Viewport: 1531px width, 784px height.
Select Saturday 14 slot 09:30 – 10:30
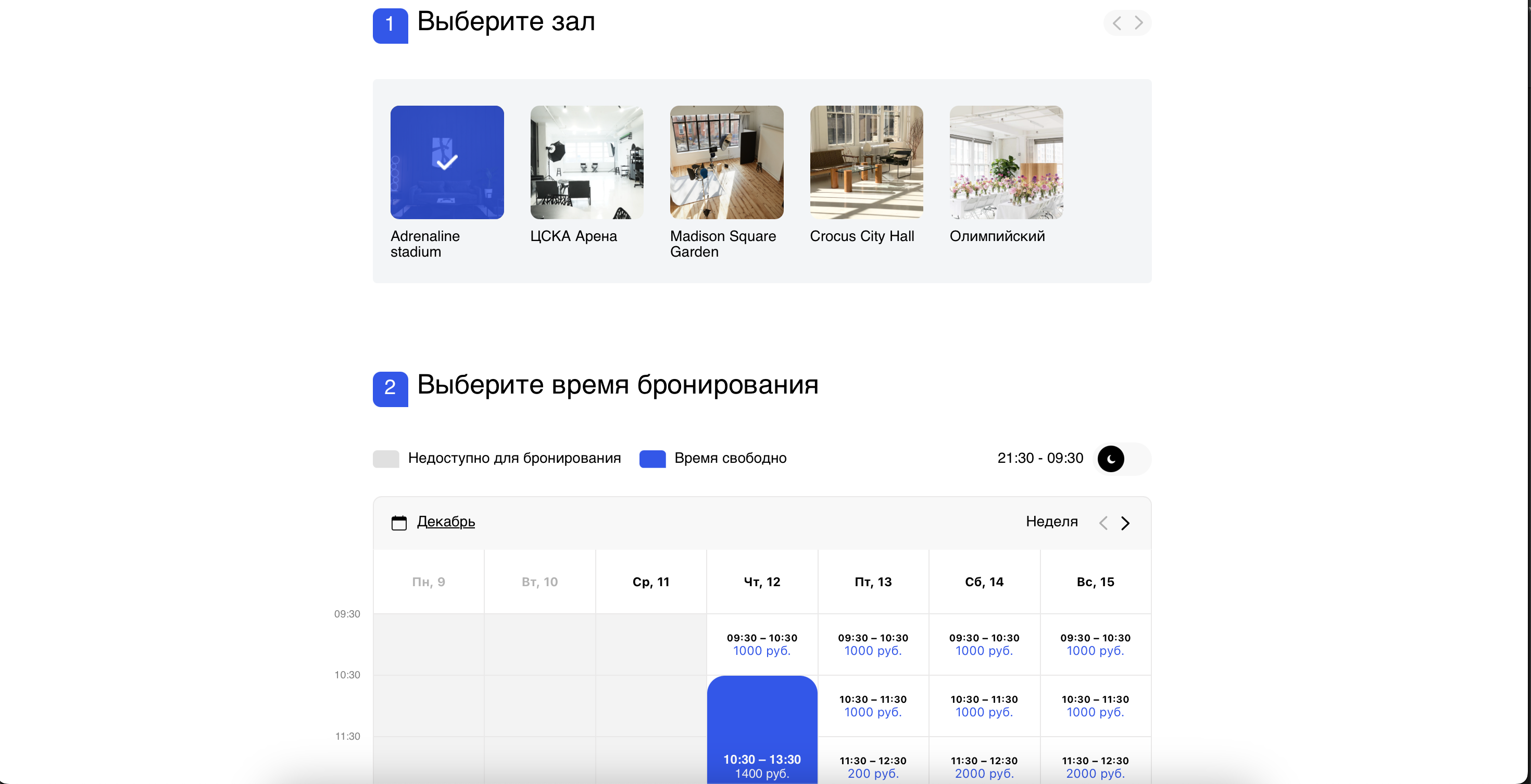(984, 644)
